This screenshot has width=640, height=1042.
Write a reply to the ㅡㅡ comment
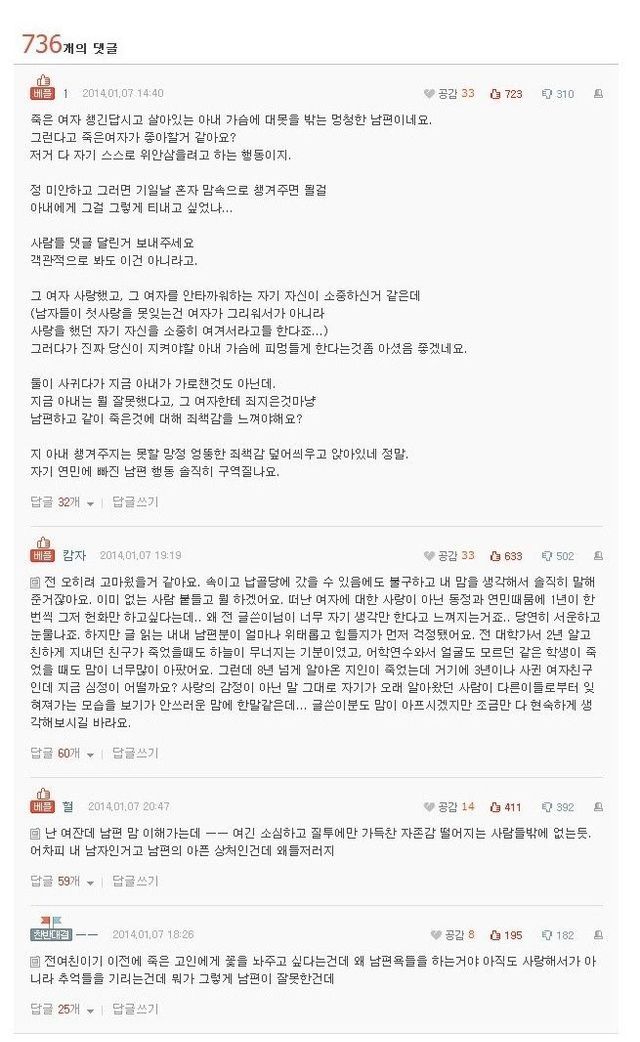(135, 1009)
